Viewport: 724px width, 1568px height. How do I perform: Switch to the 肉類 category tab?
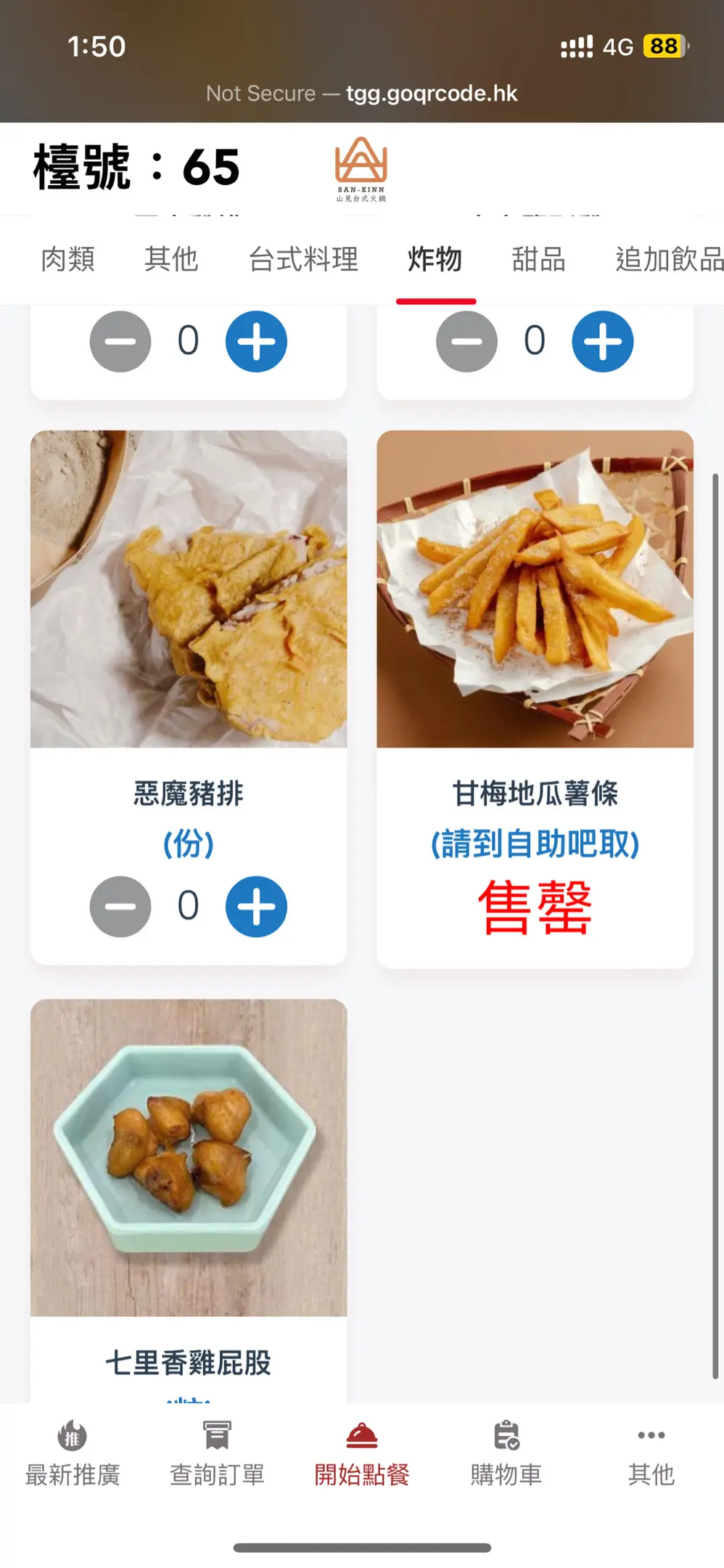[x=67, y=259]
